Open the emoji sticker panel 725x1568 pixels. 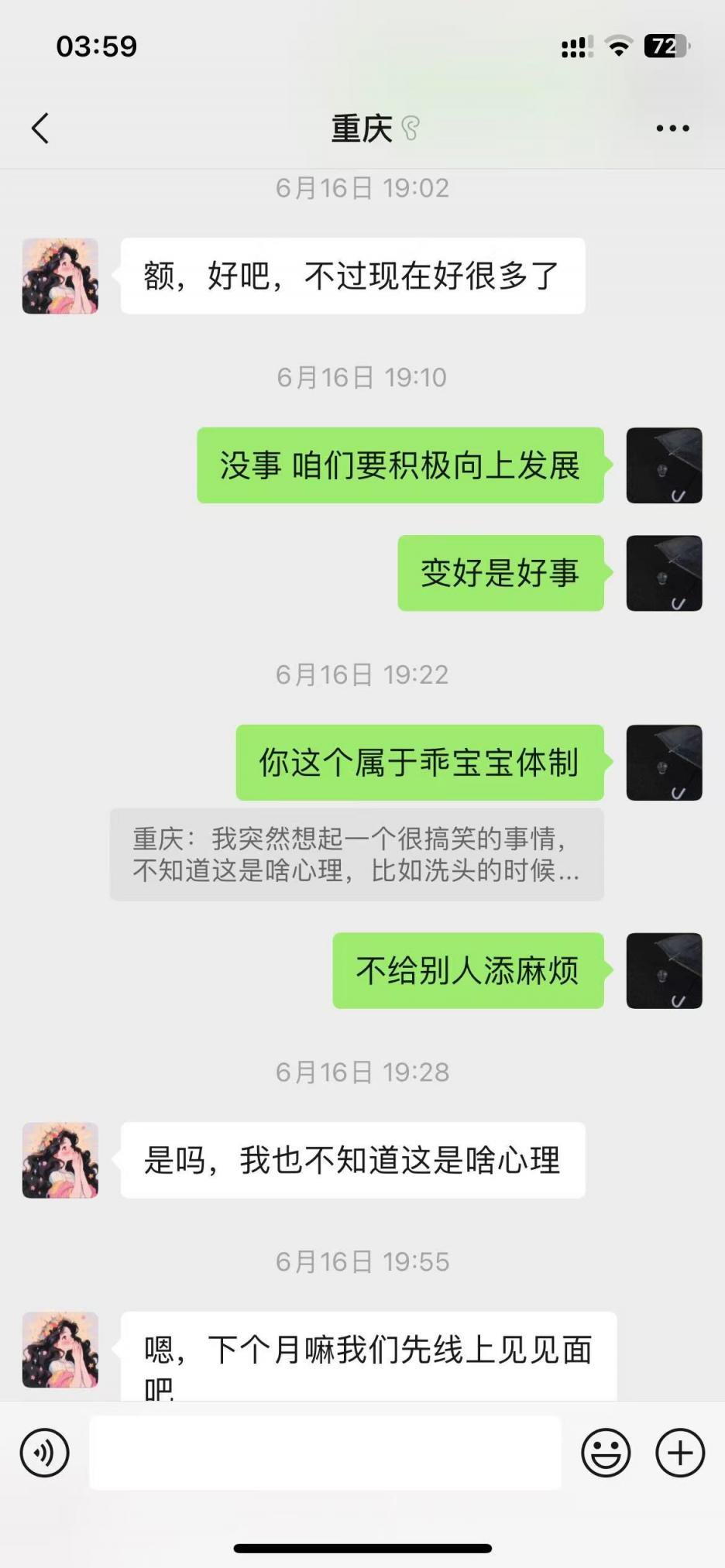(606, 1453)
